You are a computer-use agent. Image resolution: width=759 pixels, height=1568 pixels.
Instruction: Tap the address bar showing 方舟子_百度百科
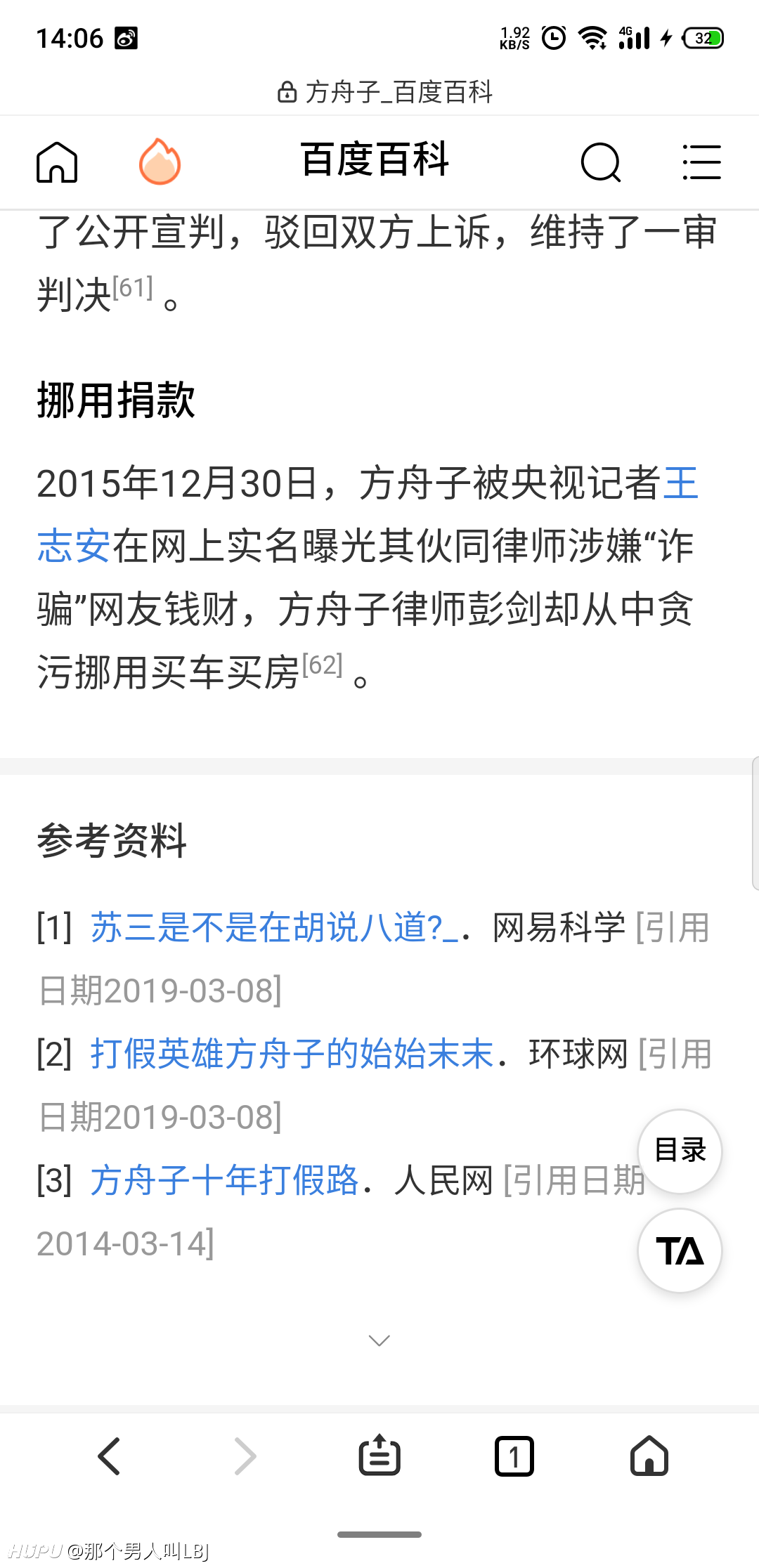click(x=385, y=92)
